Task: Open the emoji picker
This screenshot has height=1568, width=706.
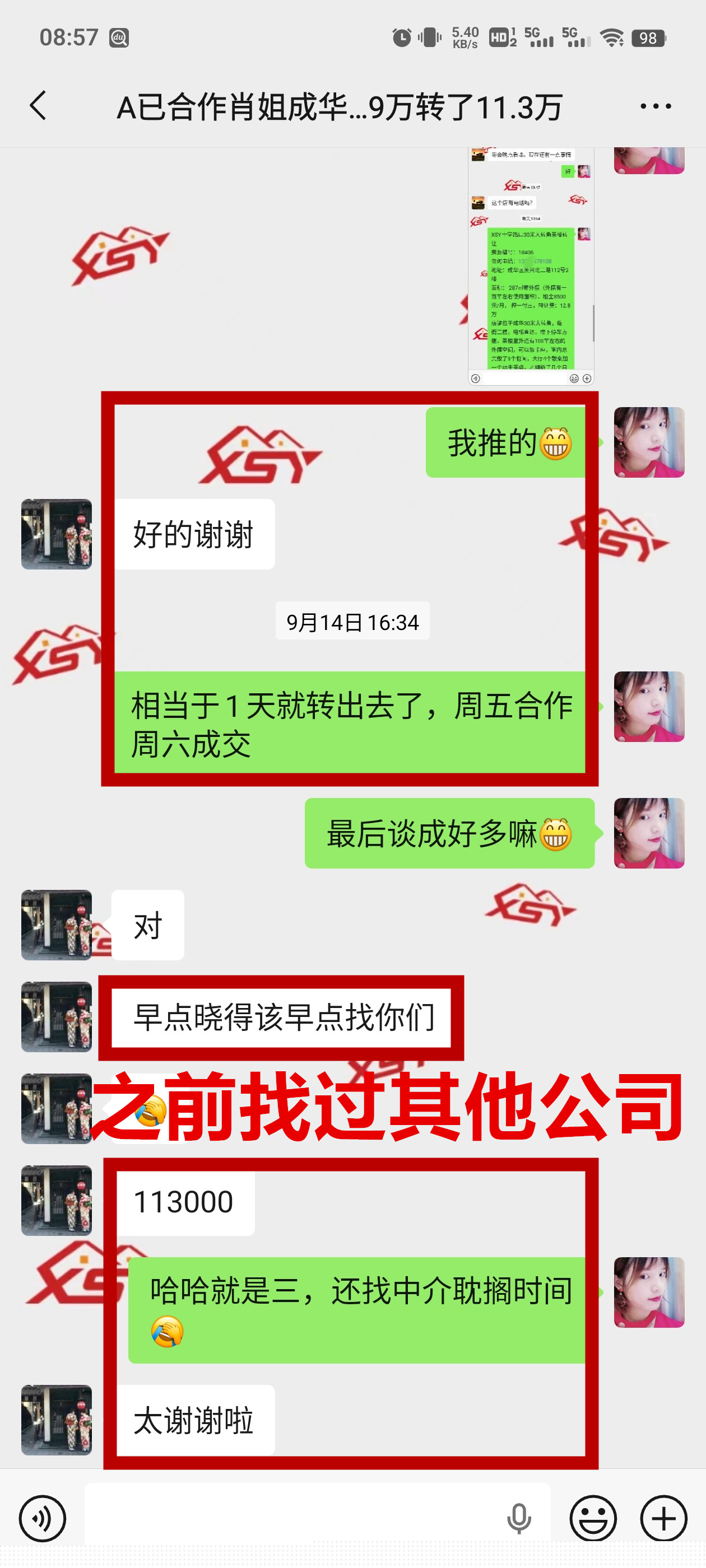Action: click(592, 1518)
